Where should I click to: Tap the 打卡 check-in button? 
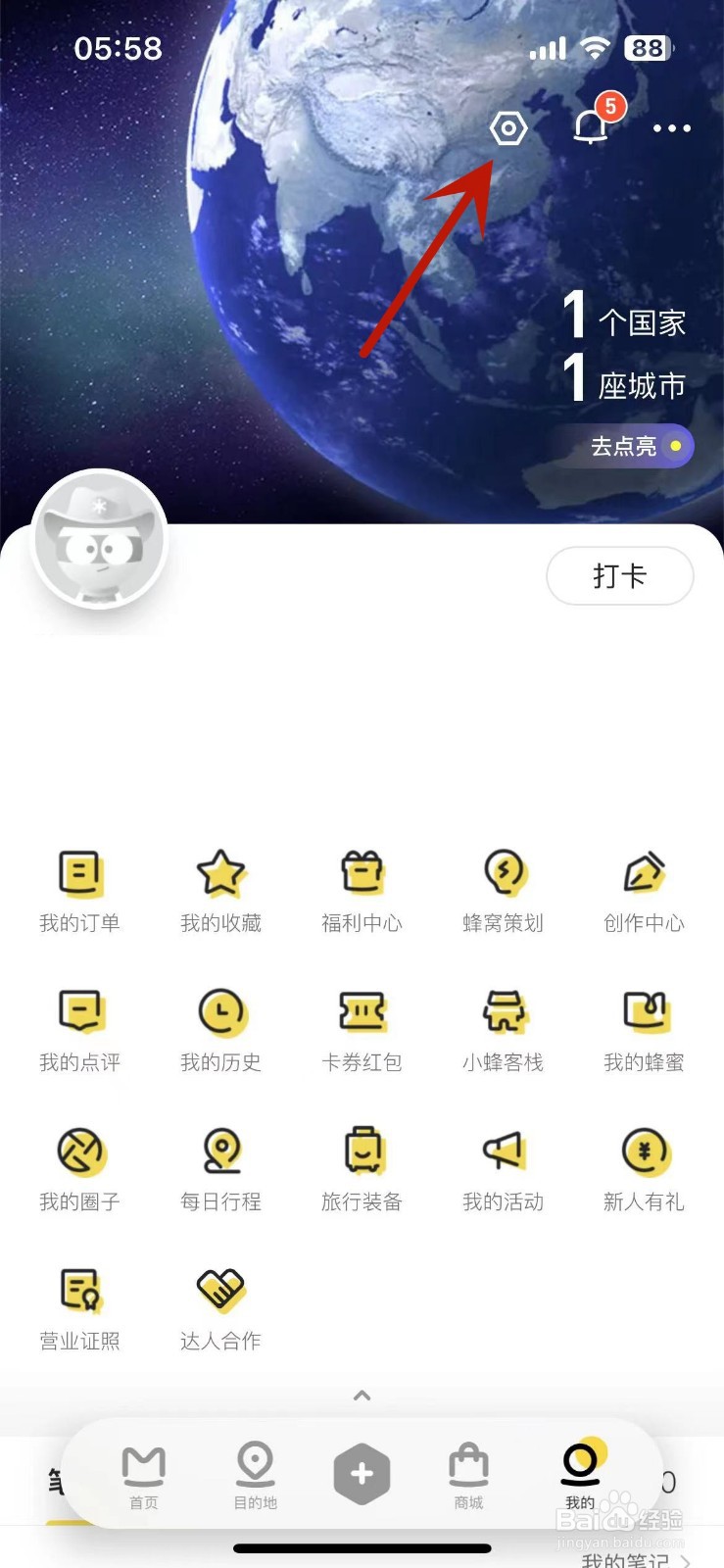(x=619, y=576)
